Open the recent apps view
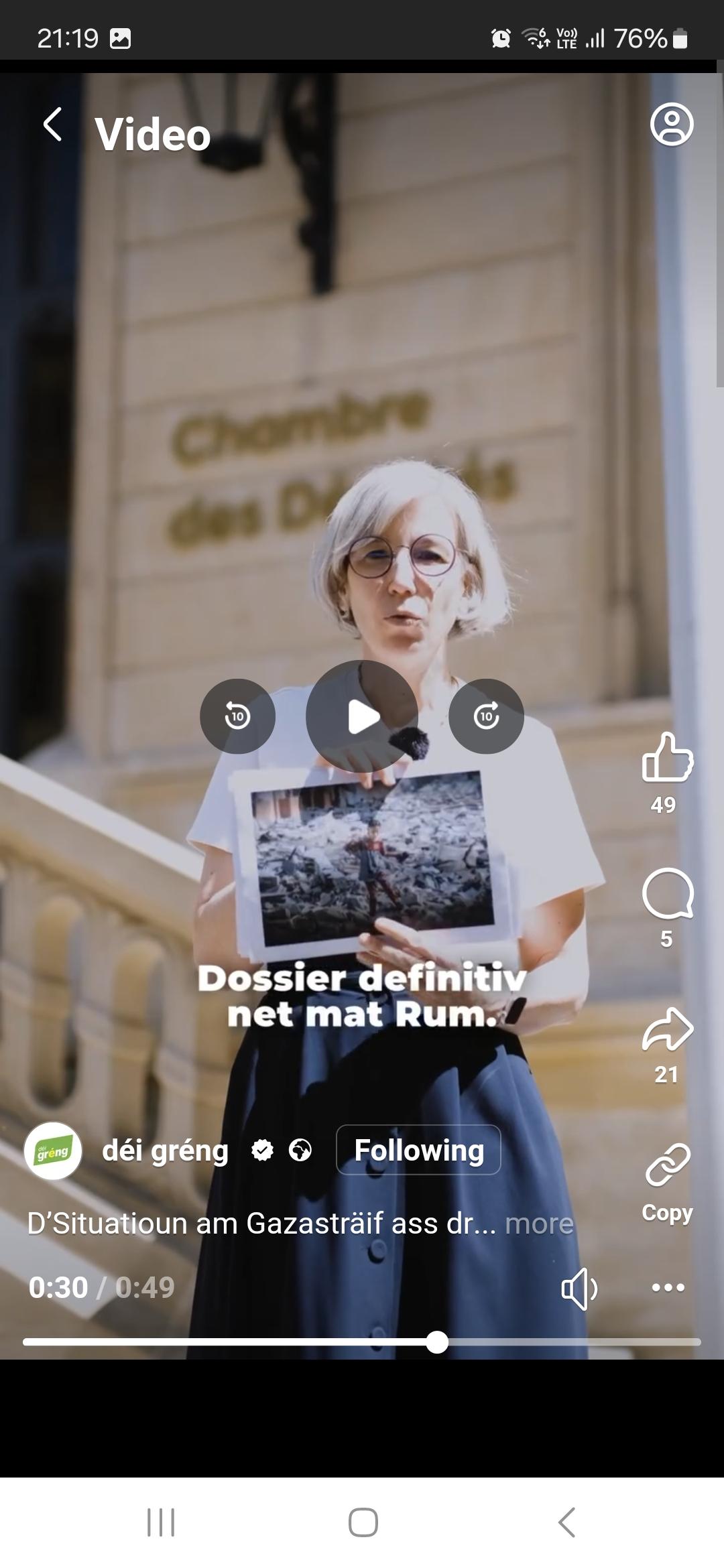 (x=161, y=1522)
